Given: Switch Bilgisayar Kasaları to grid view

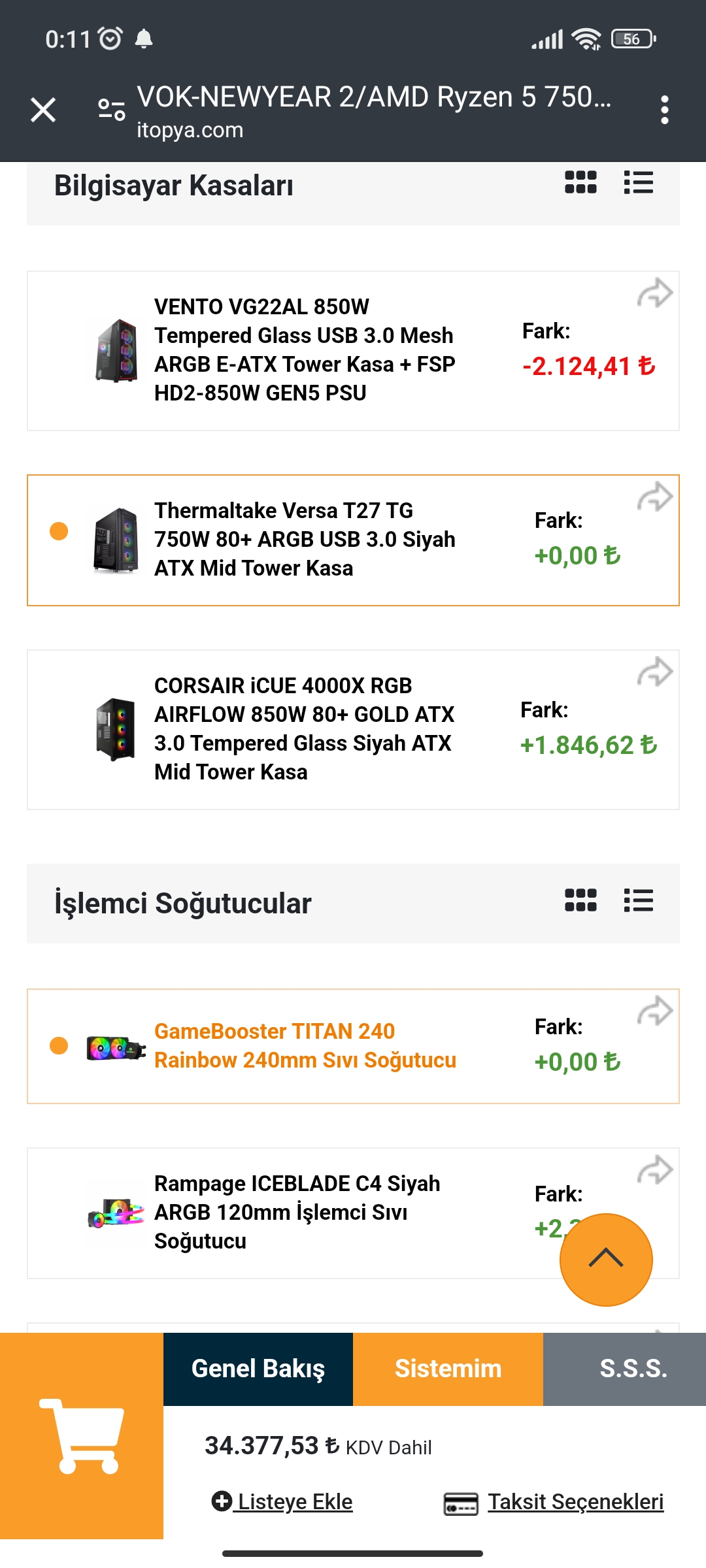Looking at the screenshot, I should [580, 183].
